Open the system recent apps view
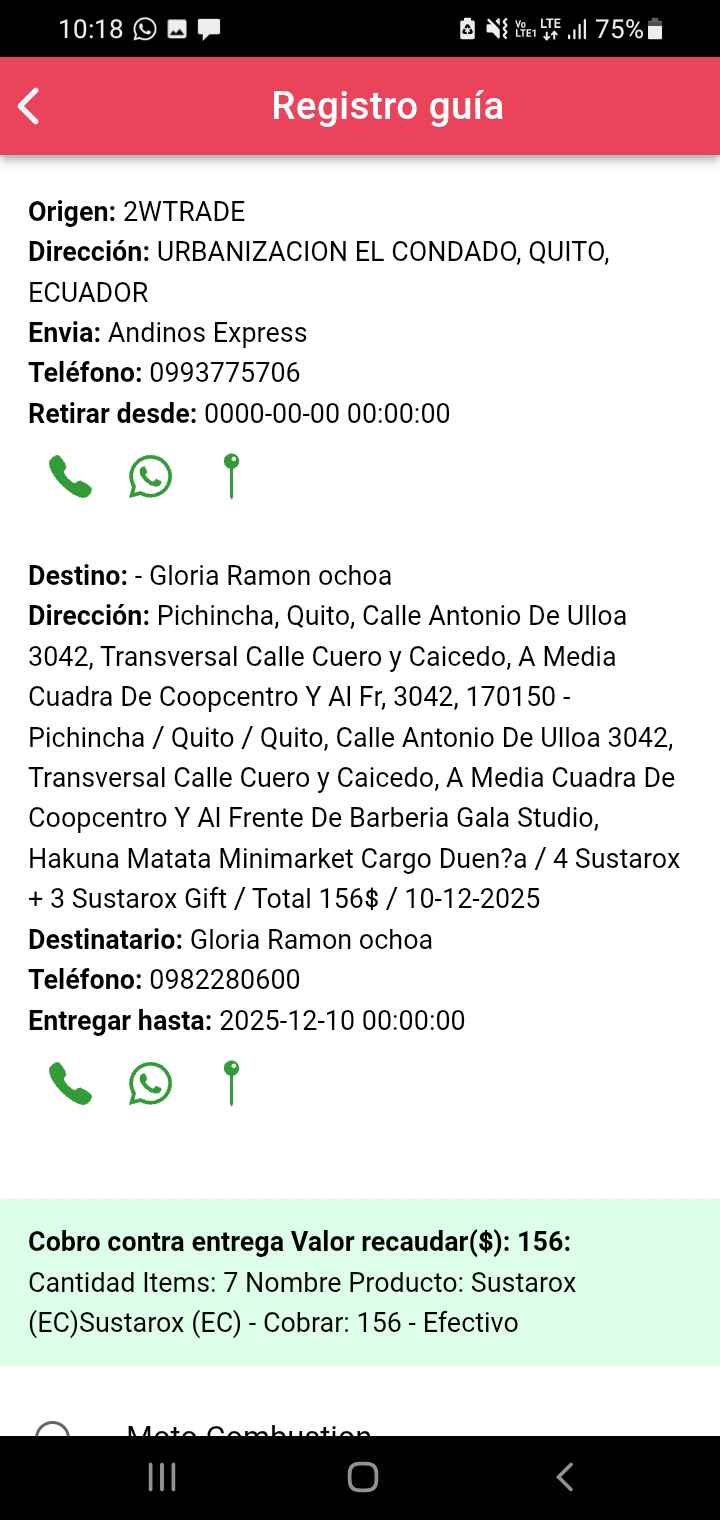720x1520 pixels. click(162, 1477)
